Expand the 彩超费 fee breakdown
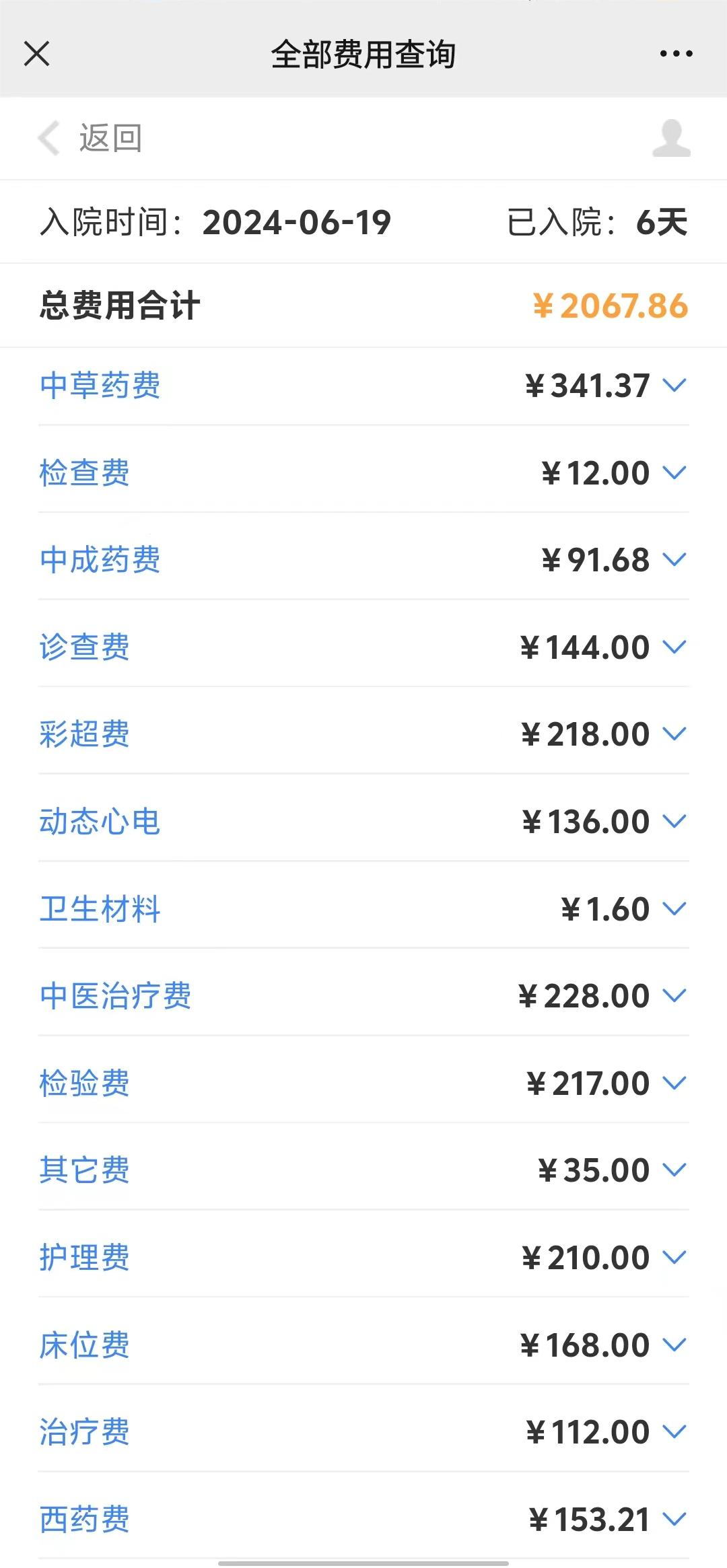This screenshot has height=1568, width=727. pos(675,735)
